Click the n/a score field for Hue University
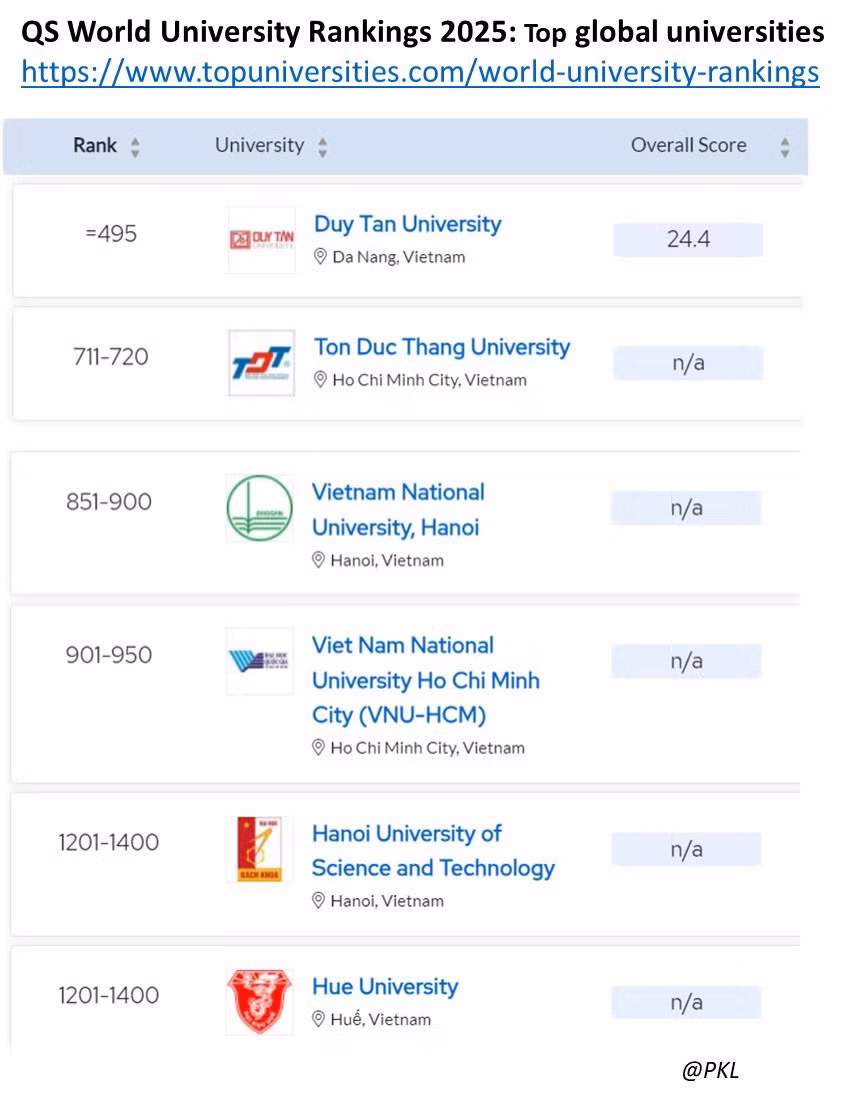852x1100 pixels. pyautogui.click(x=688, y=1001)
